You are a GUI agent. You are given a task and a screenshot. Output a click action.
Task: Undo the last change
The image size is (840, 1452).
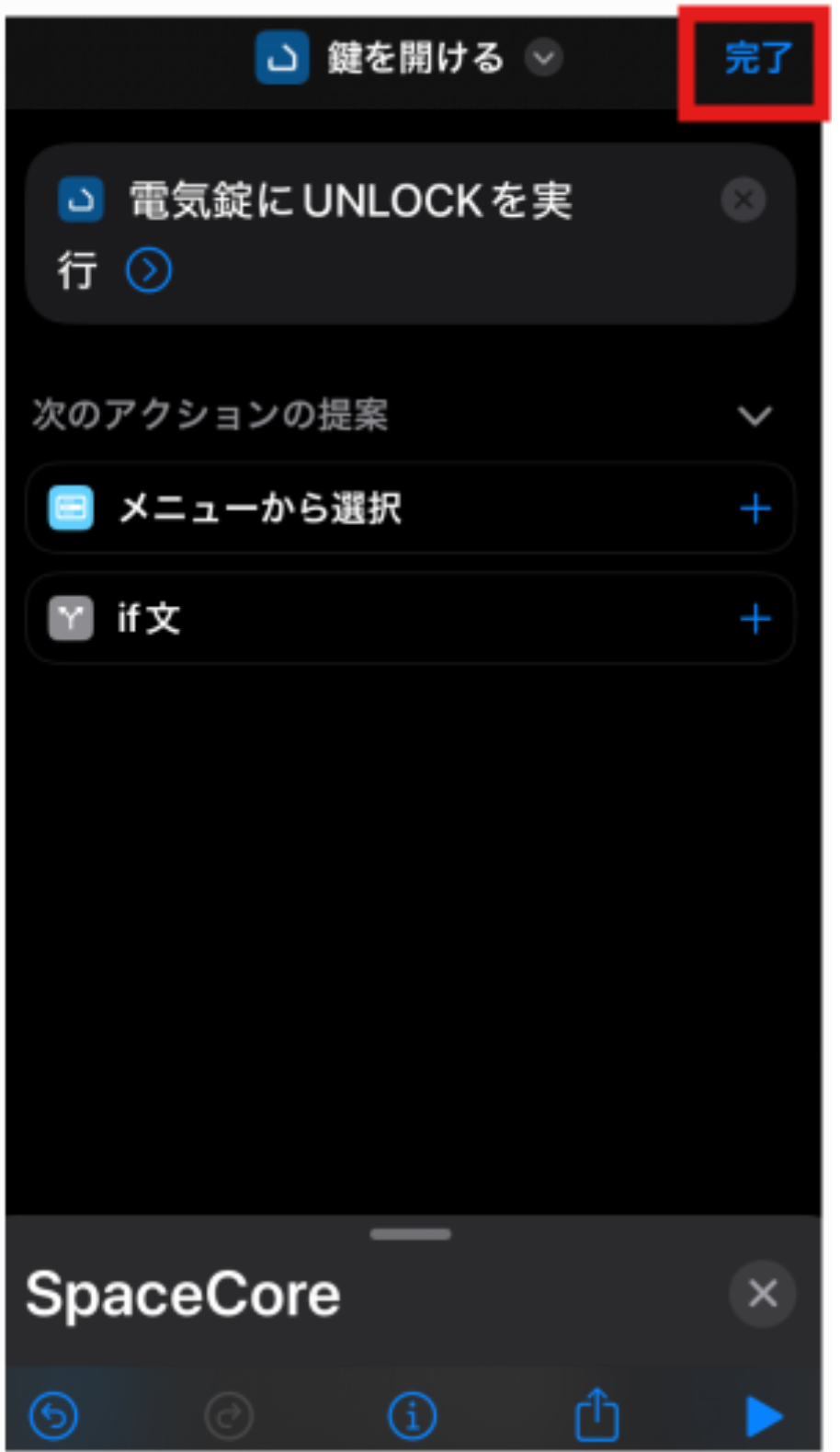[x=54, y=1415]
